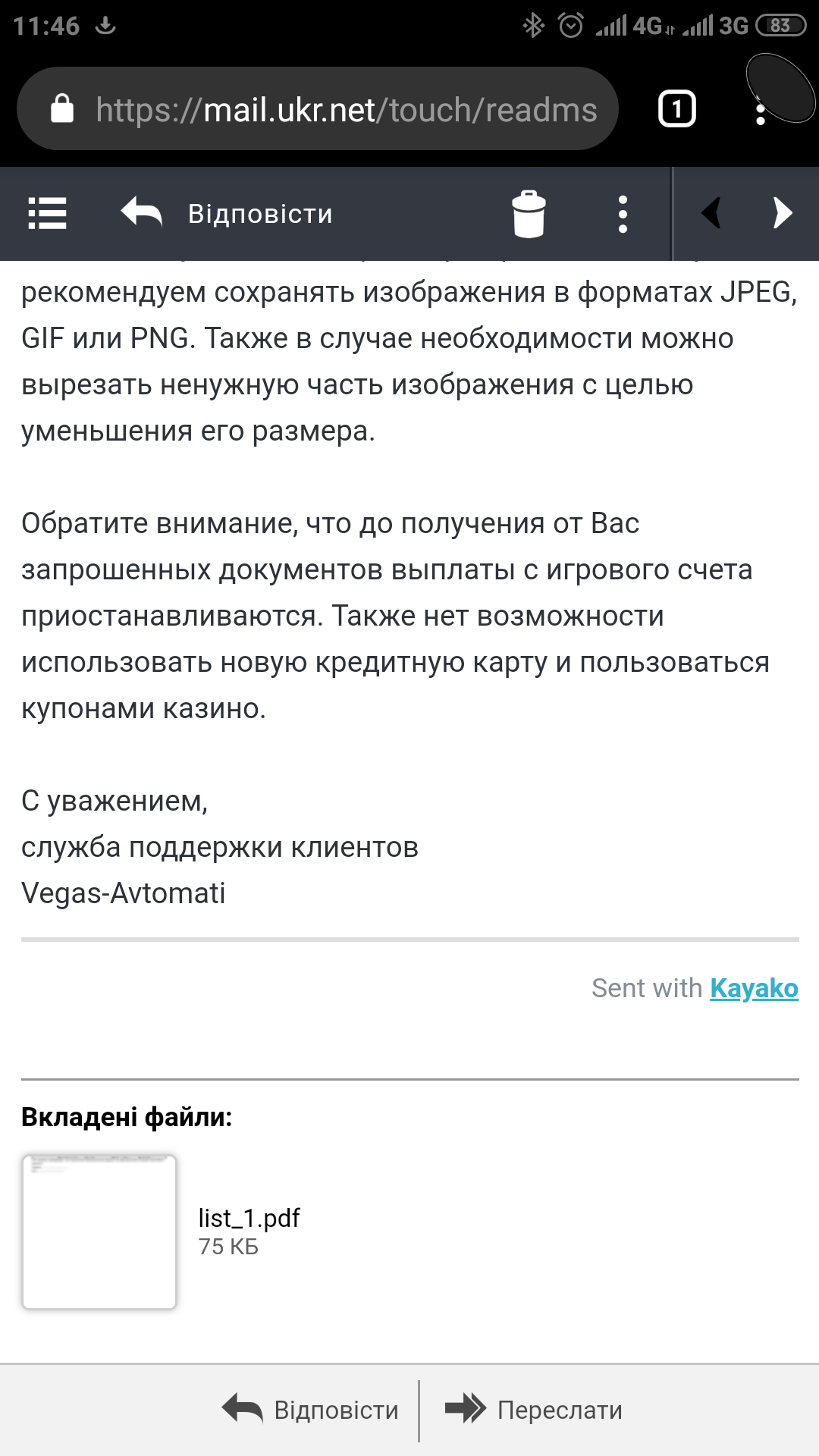Open the folder list menu

(x=47, y=213)
